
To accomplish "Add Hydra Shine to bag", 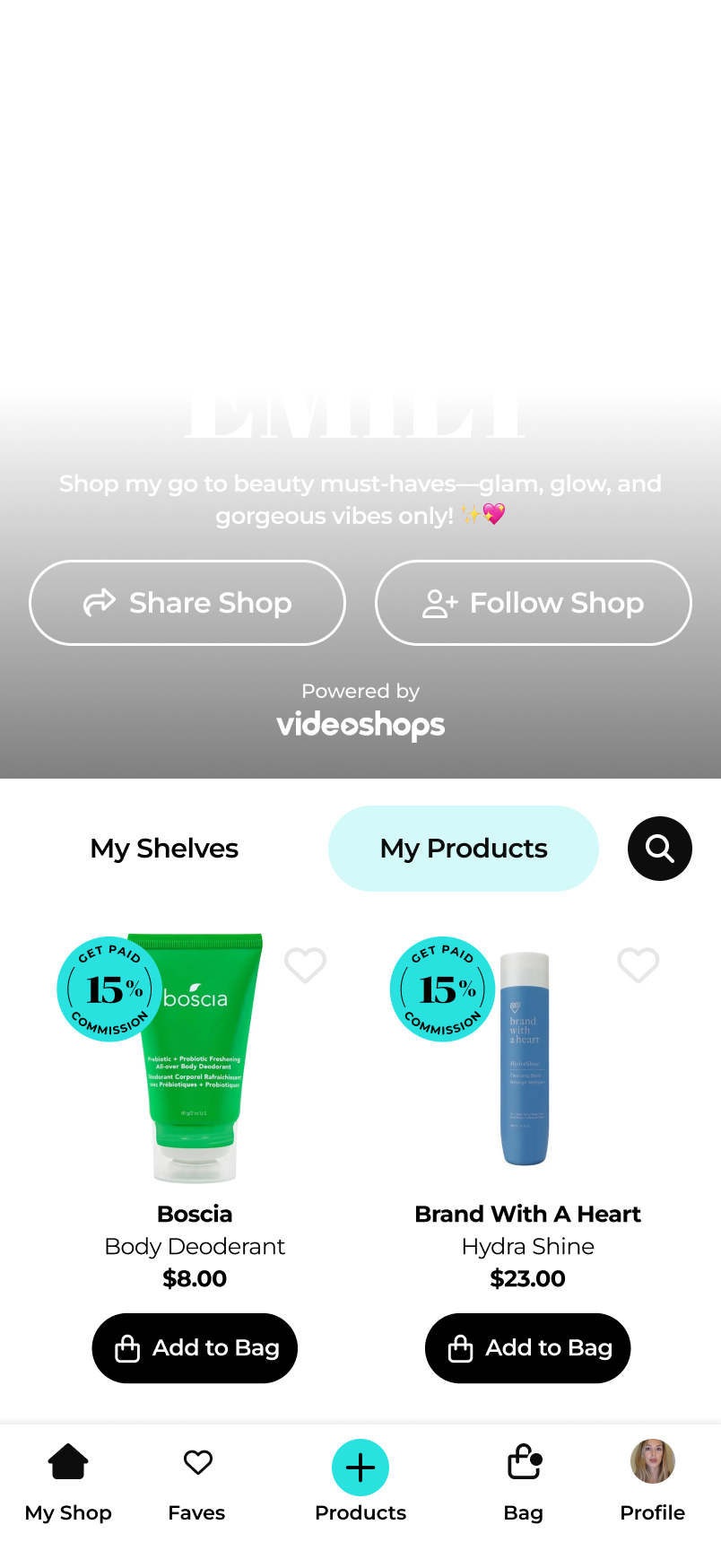I will tap(527, 1348).
